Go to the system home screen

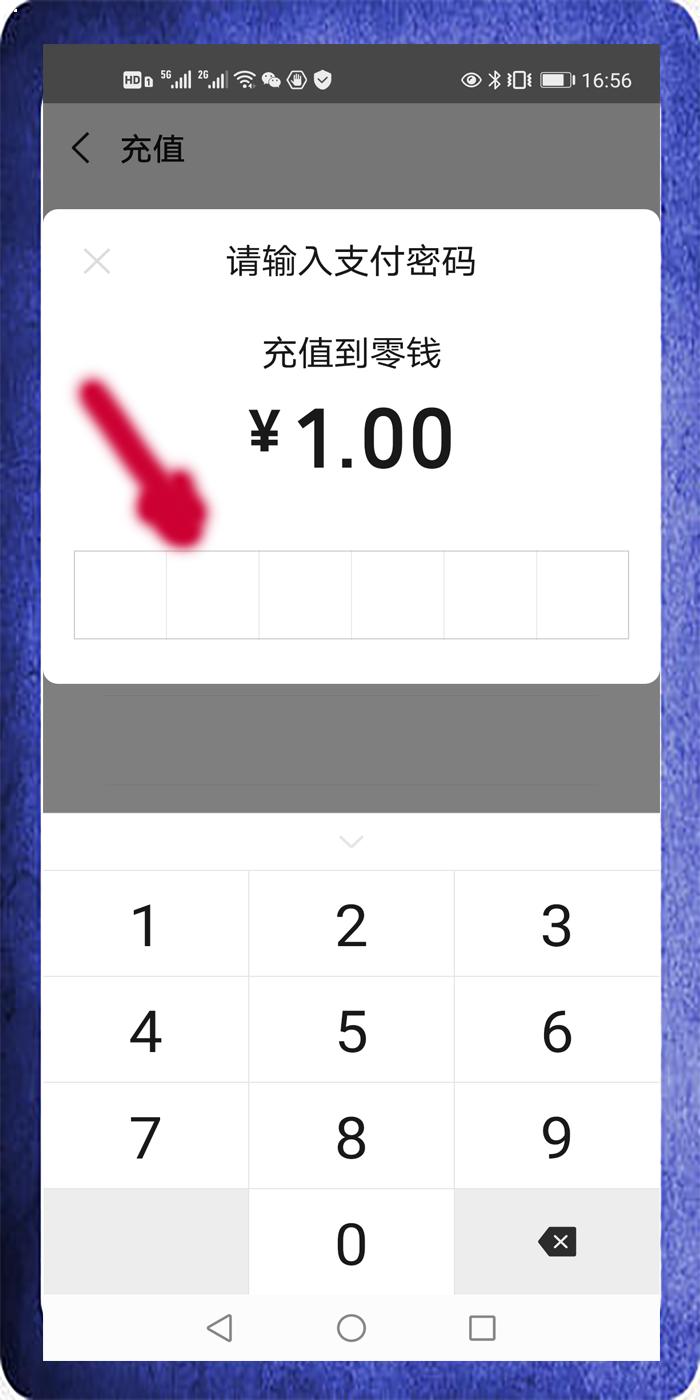[351, 1328]
